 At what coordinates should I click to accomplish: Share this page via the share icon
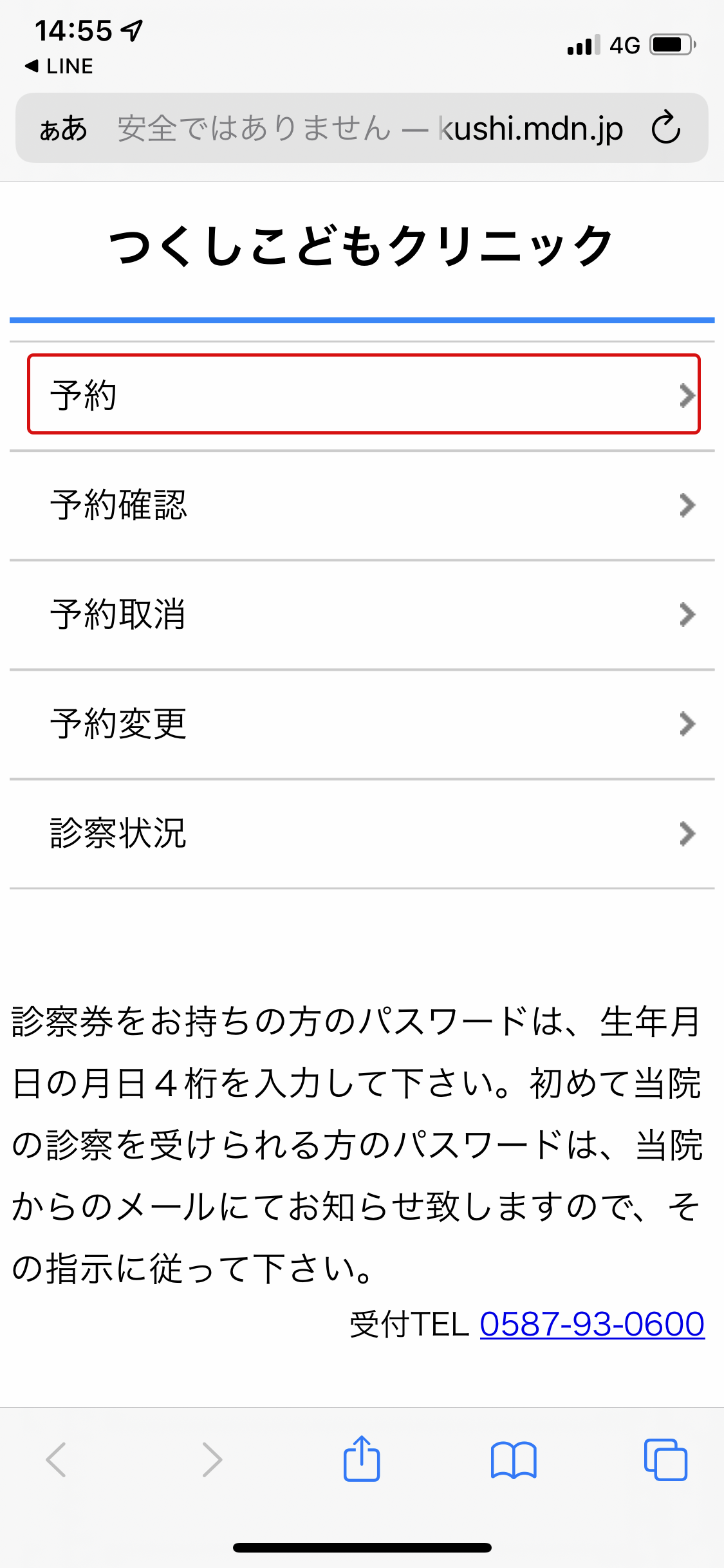pos(362,1459)
